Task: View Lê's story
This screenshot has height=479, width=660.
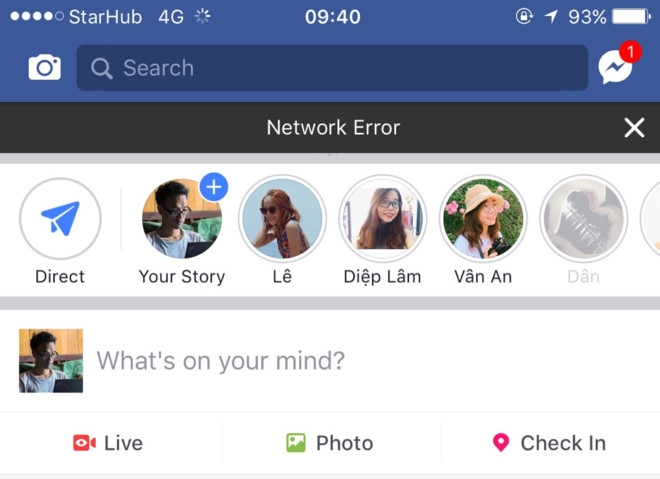Action: tap(282, 219)
